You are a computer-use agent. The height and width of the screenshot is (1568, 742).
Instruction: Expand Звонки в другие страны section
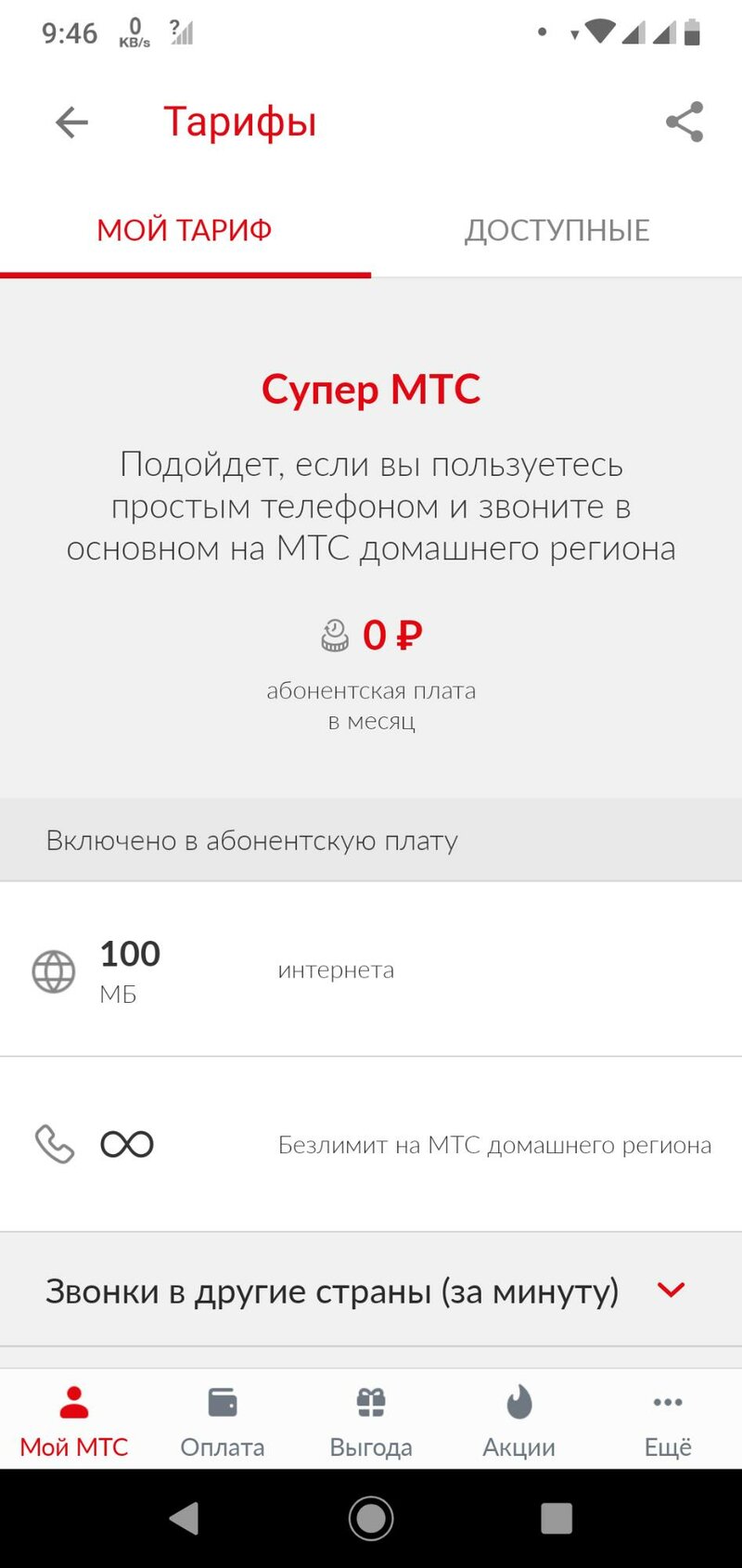(x=671, y=1290)
